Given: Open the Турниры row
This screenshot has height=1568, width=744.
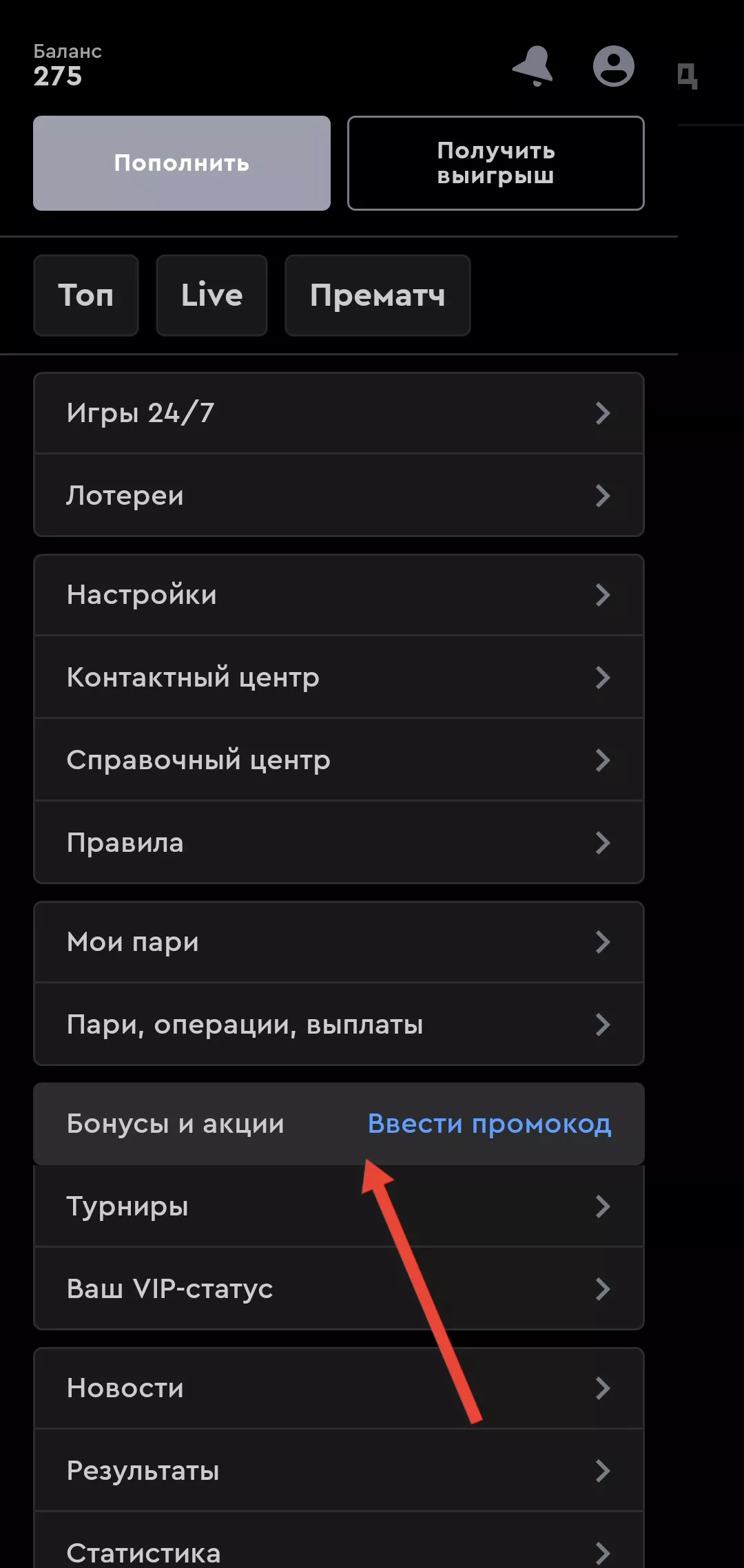Looking at the screenshot, I should [x=338, y=1206].
